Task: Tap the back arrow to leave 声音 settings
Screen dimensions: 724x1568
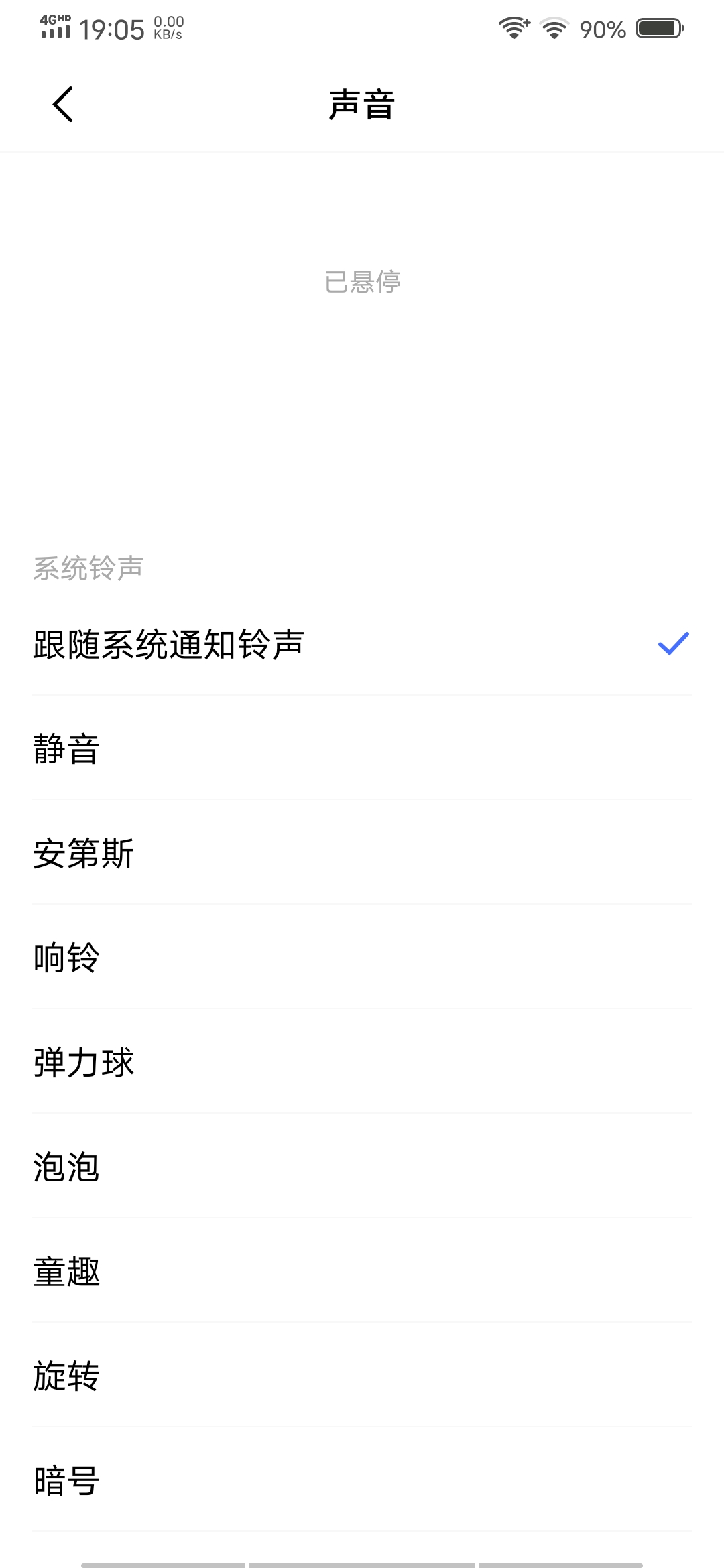Action: [x=63, y=105]
